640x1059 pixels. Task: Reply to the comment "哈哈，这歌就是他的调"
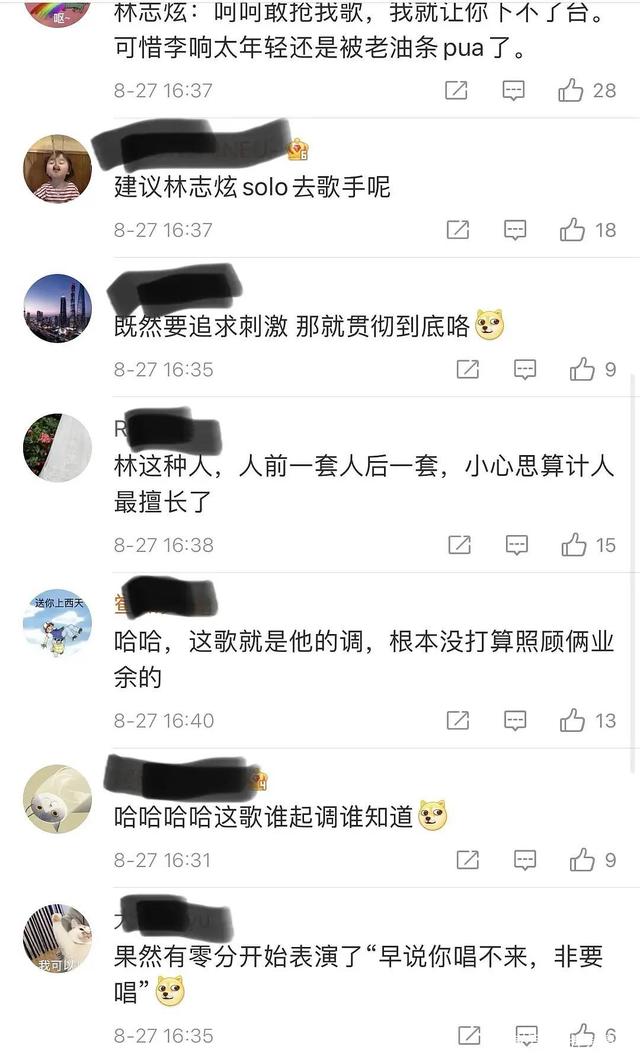pos(516,720)
